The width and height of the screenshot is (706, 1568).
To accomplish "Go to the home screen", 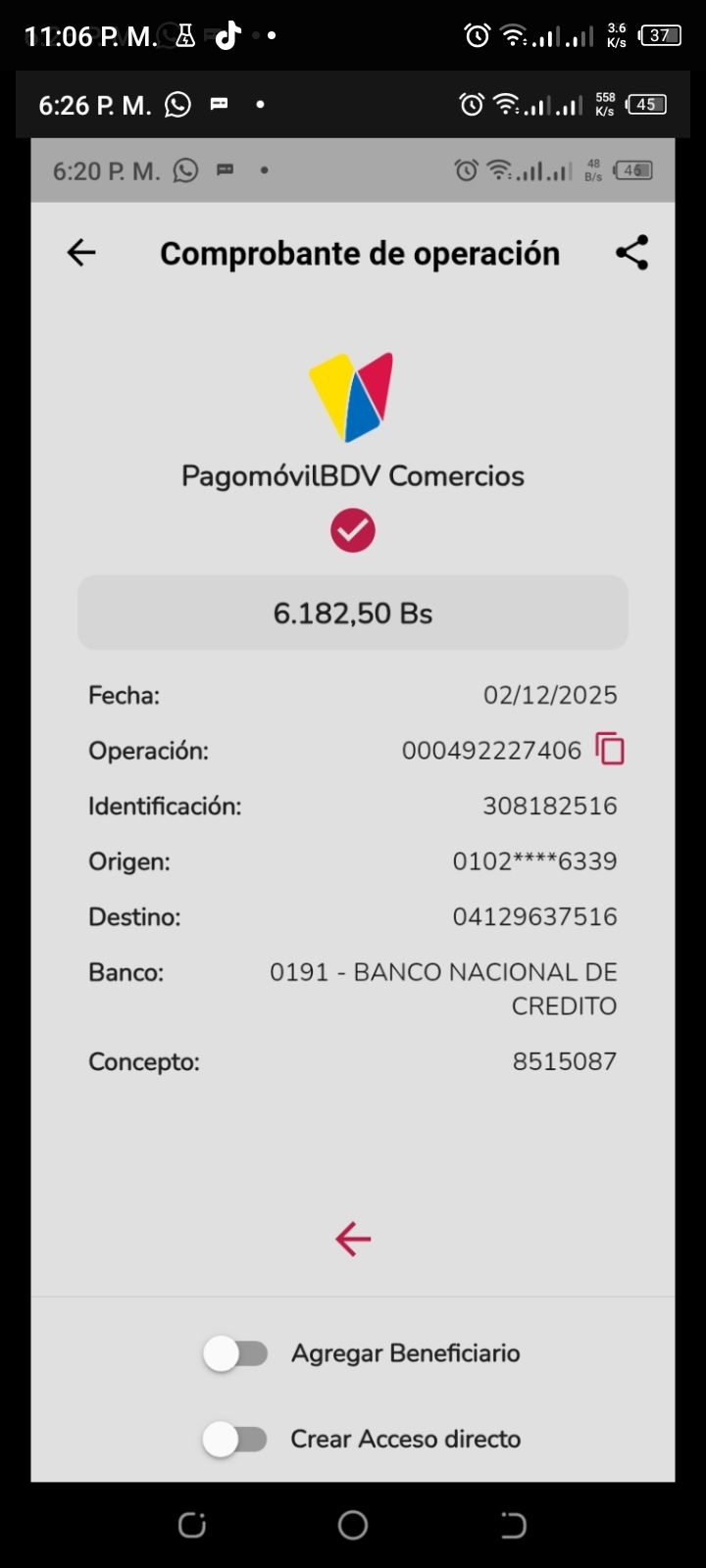I will coord(353,1525).
